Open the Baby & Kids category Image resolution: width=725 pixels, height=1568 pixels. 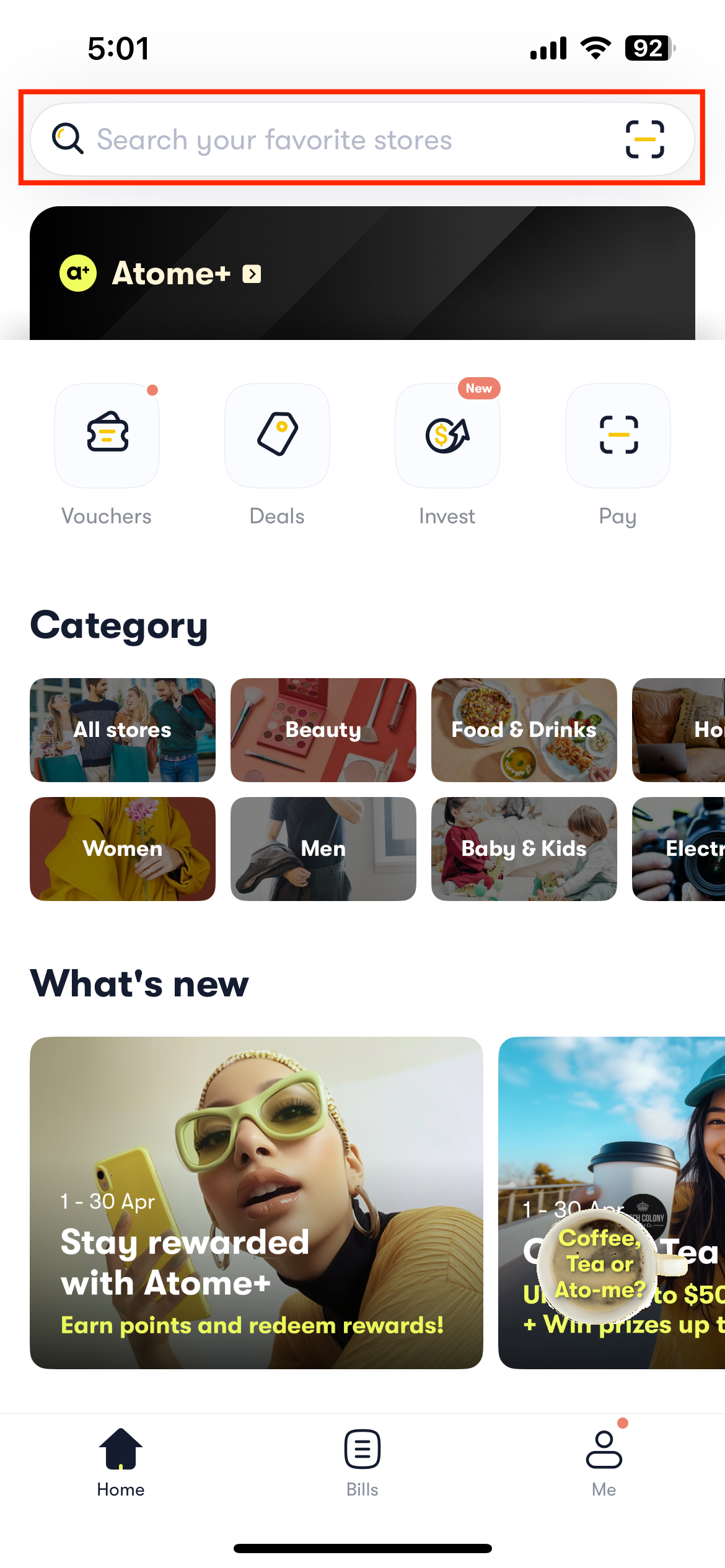coord(524,848)
